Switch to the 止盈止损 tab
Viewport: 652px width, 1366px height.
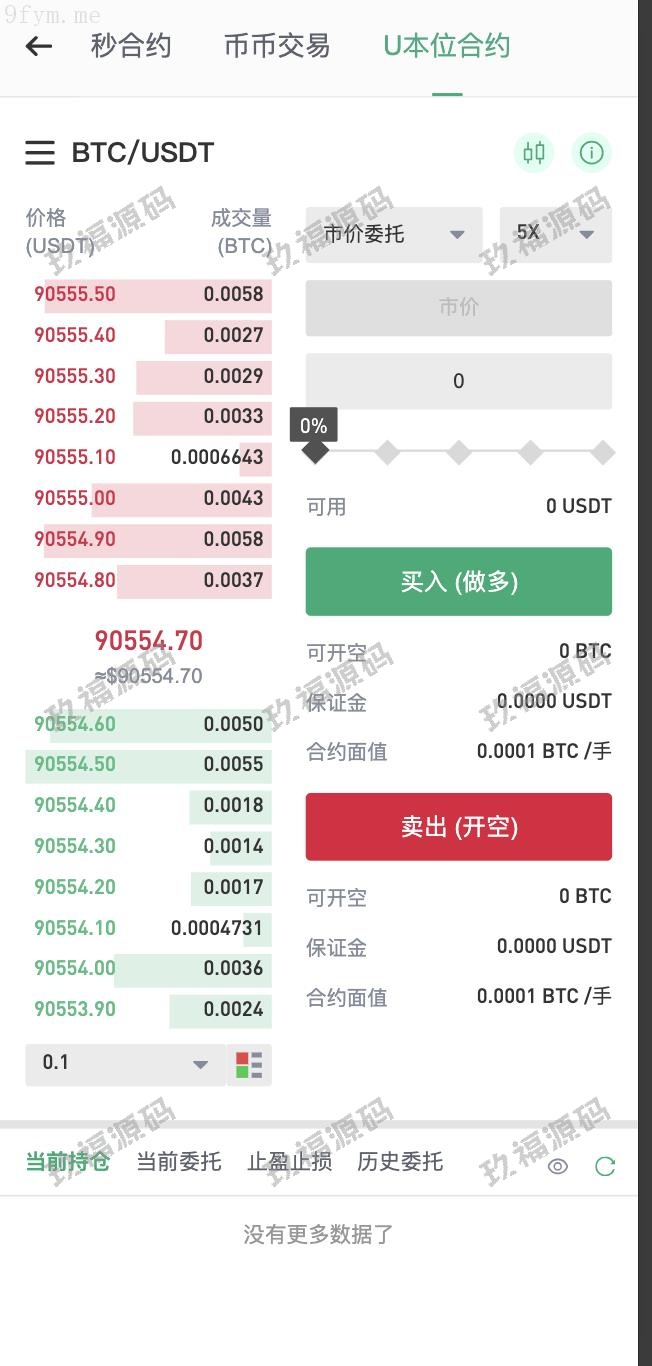(289, 1162)
